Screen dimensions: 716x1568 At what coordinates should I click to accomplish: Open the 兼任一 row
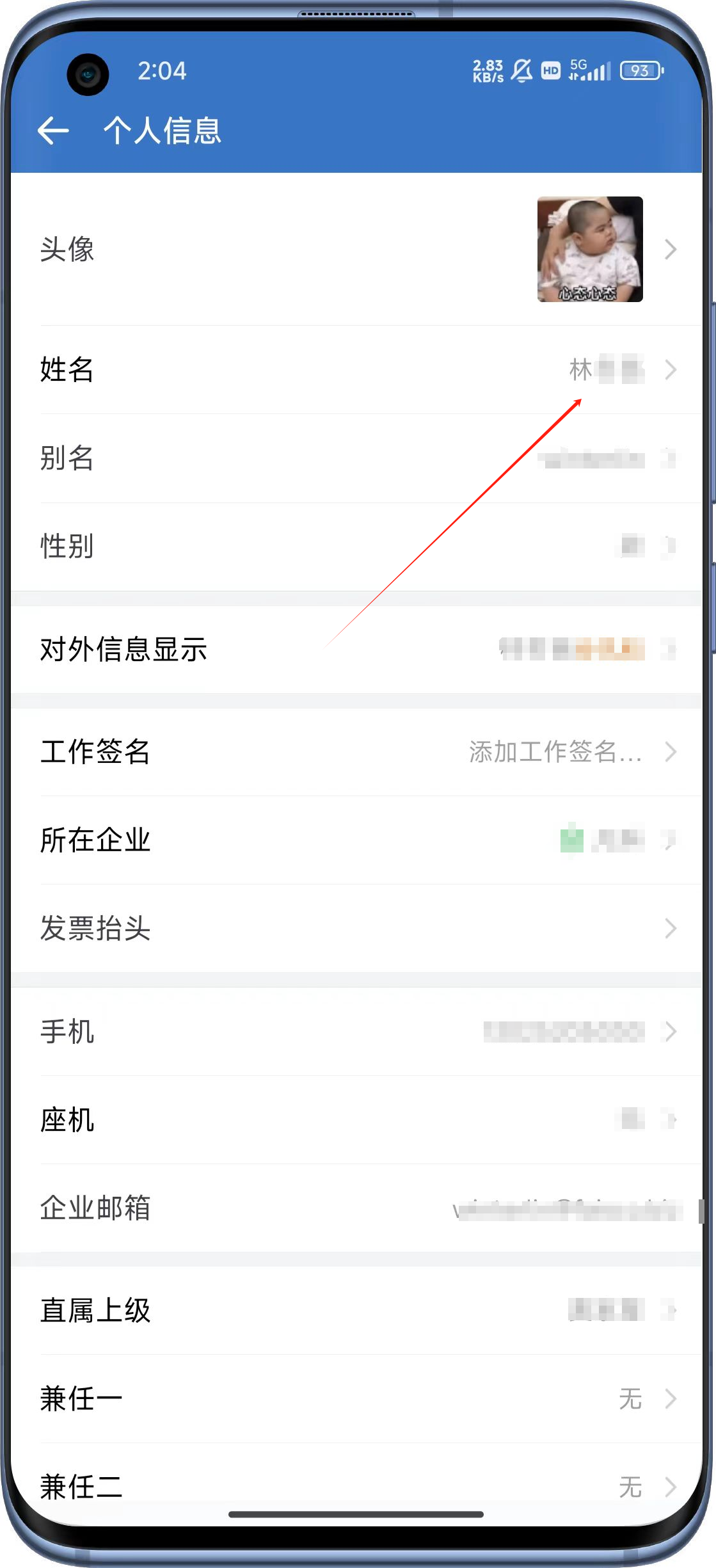(x=356, y=1399)
